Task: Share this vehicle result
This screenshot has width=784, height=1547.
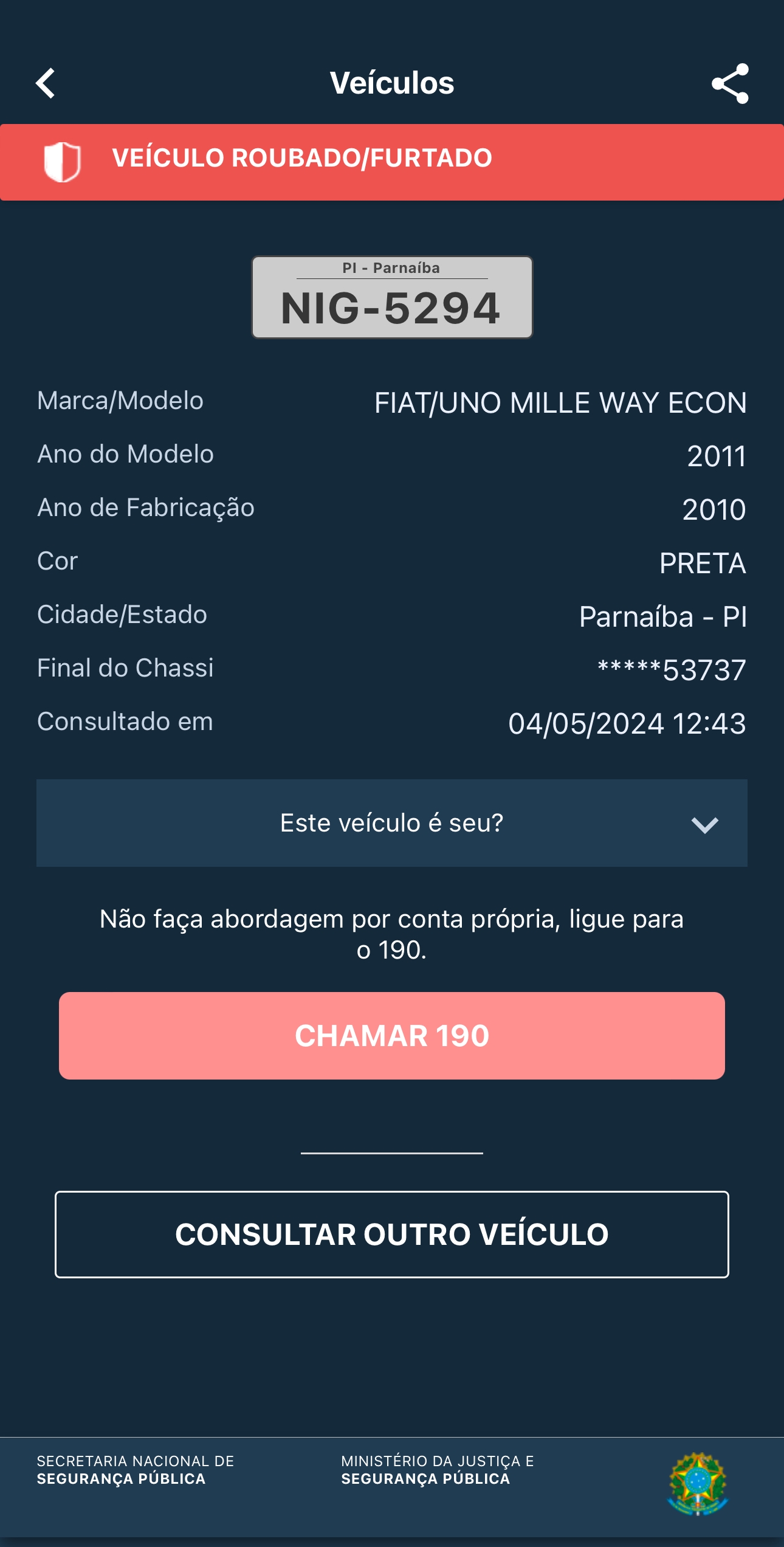Action: click(x=730, y=83)
